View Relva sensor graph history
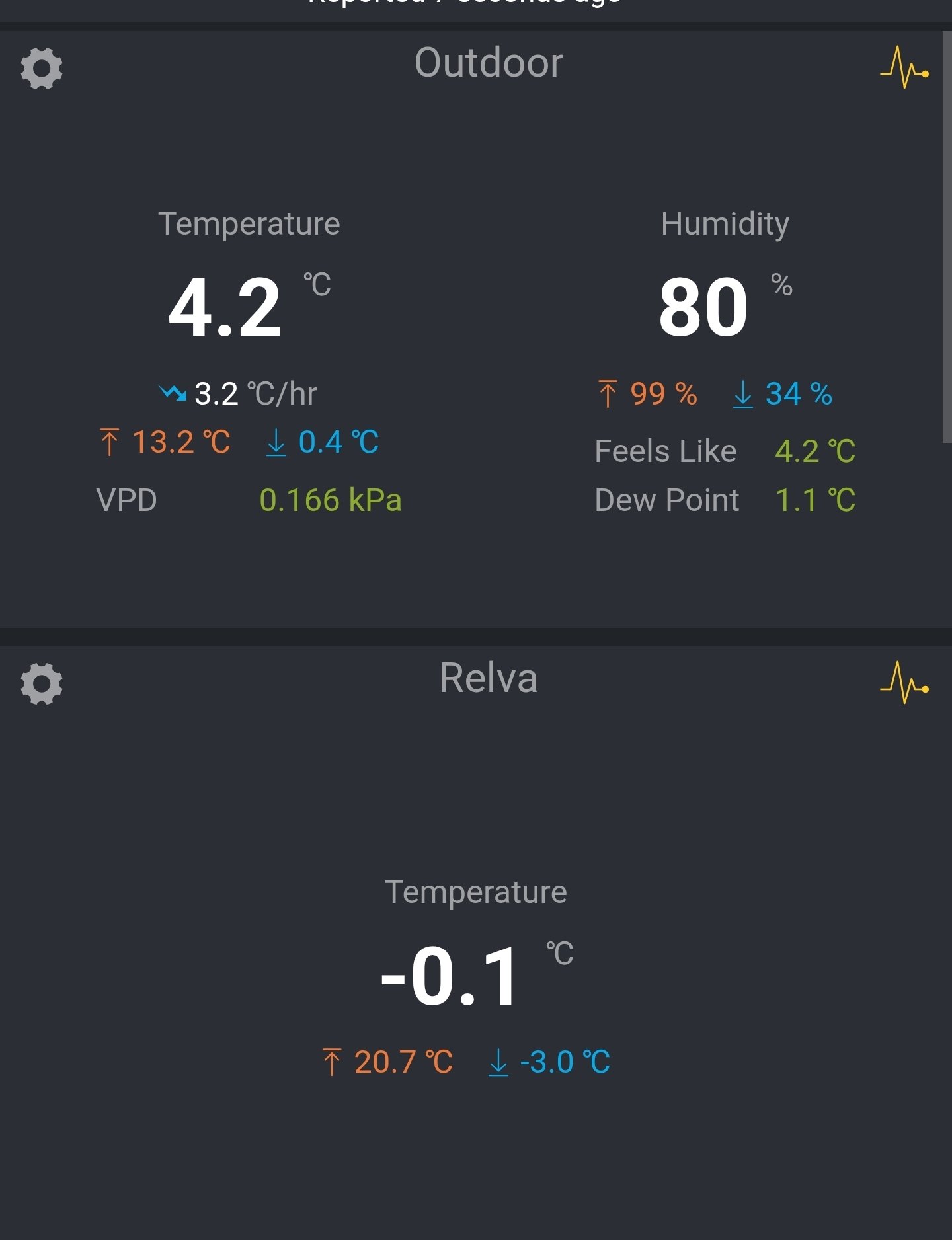The width and height of the screenshot is (952, 1240). [904, 682]
